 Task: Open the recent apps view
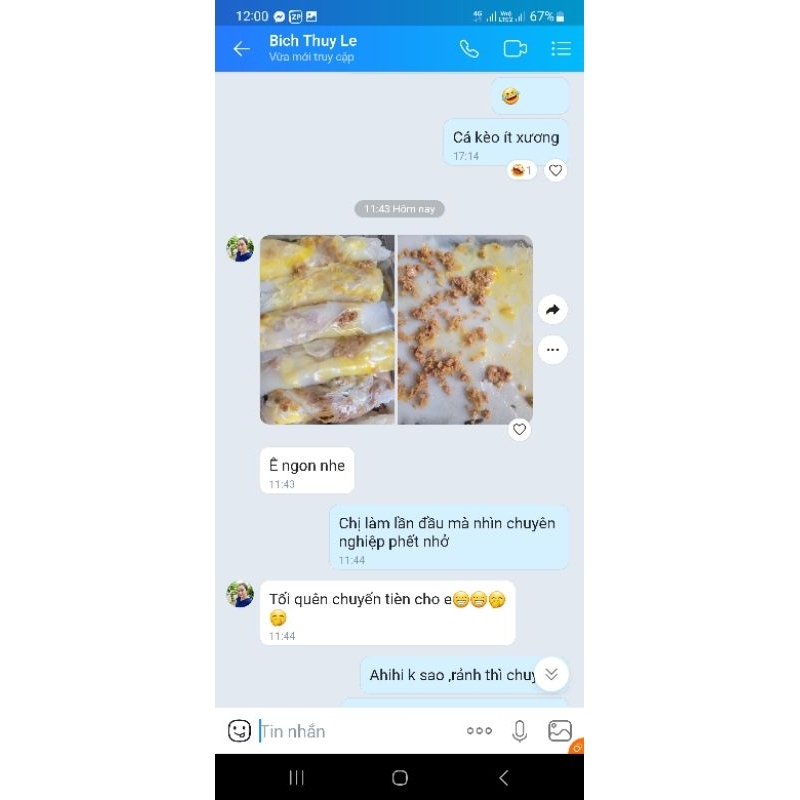(x=296, y=778)
